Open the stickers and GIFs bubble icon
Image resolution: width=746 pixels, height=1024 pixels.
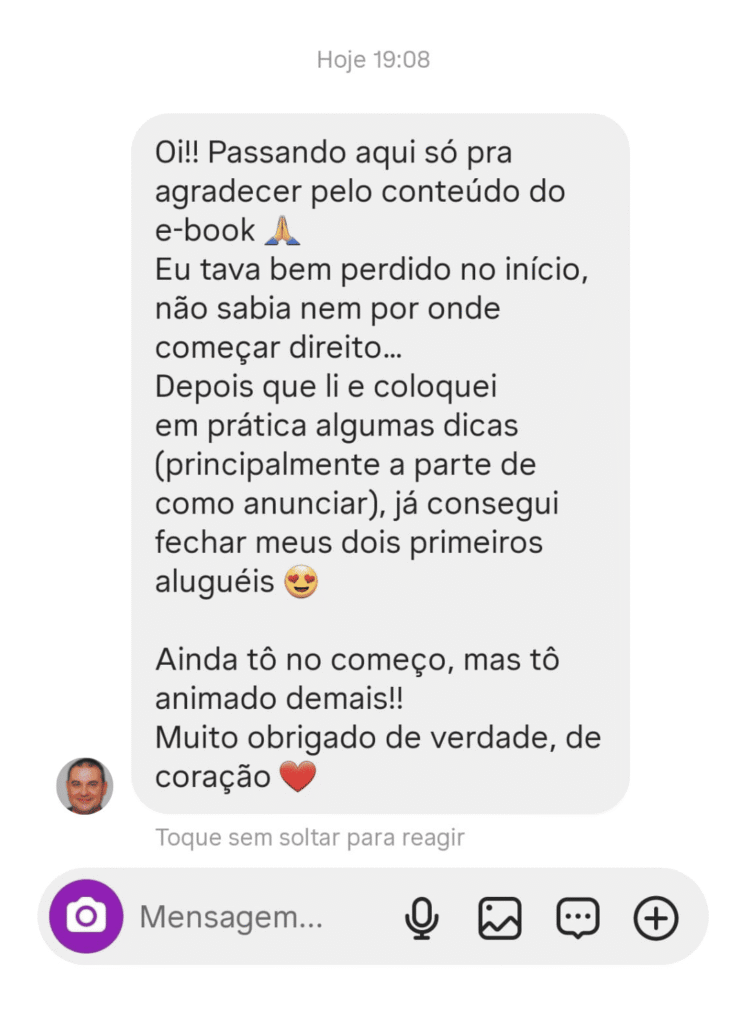[x=577, y=917]
